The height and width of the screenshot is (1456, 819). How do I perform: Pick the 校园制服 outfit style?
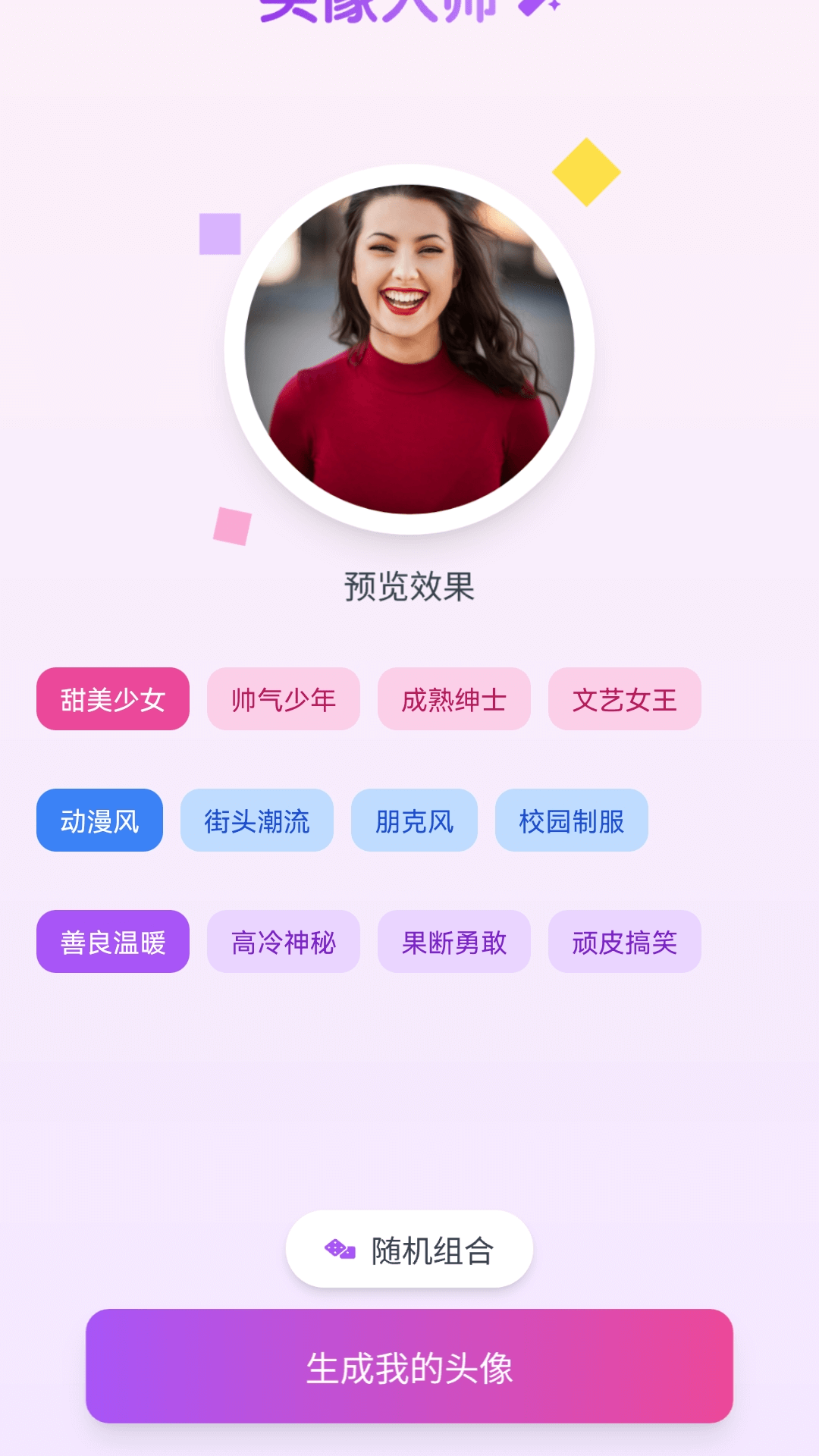click(x=571, y=821)
